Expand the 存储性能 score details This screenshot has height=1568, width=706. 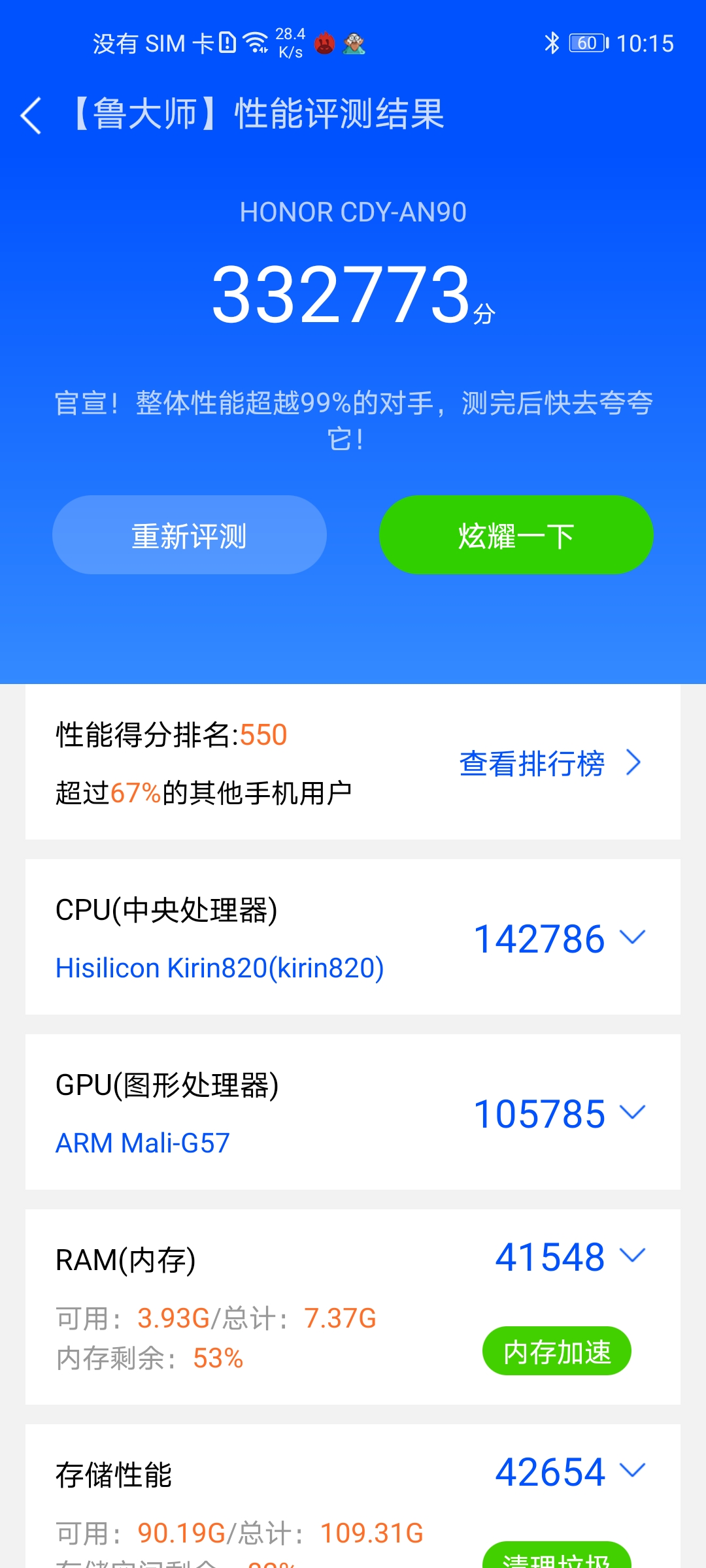(631, 1471)
